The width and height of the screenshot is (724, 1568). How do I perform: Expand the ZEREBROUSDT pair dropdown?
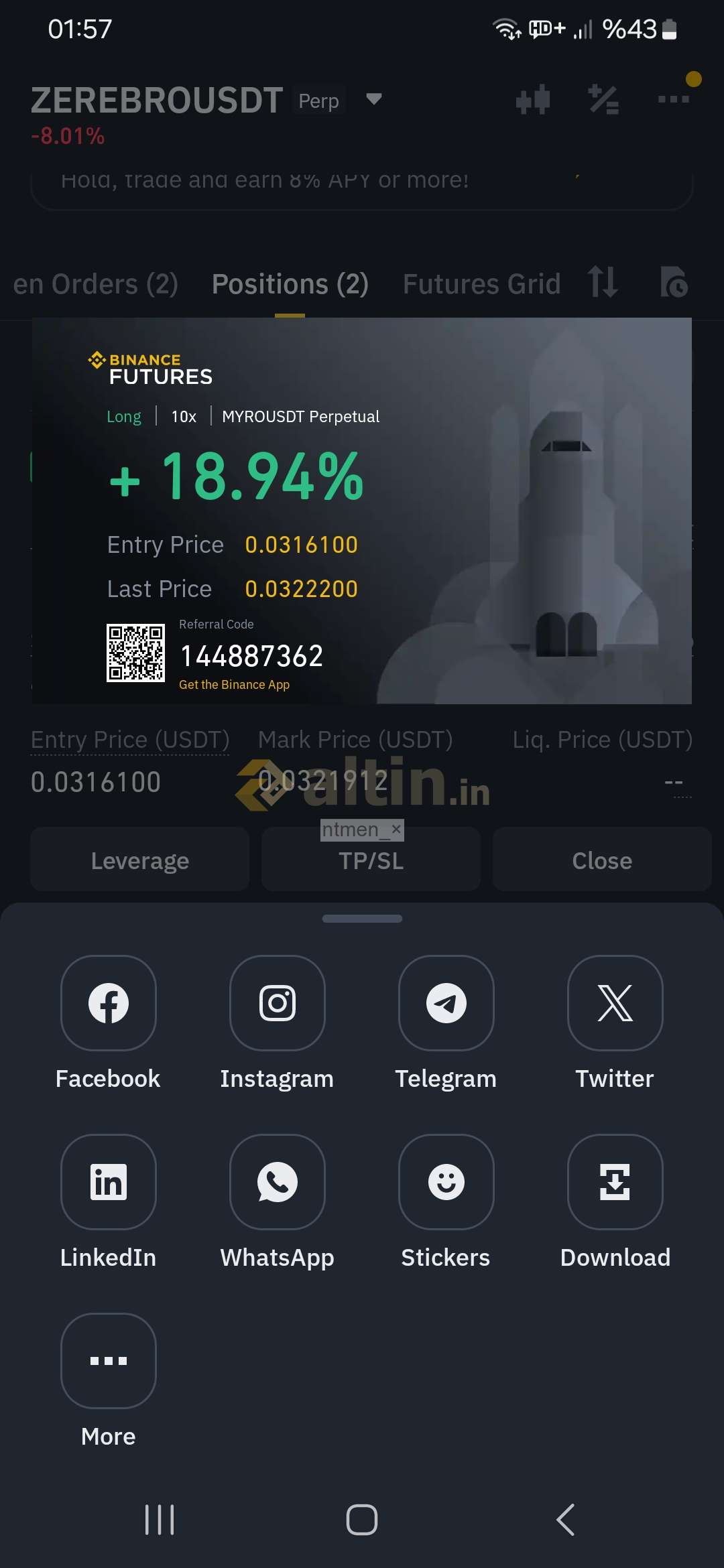tap(373, 100)
